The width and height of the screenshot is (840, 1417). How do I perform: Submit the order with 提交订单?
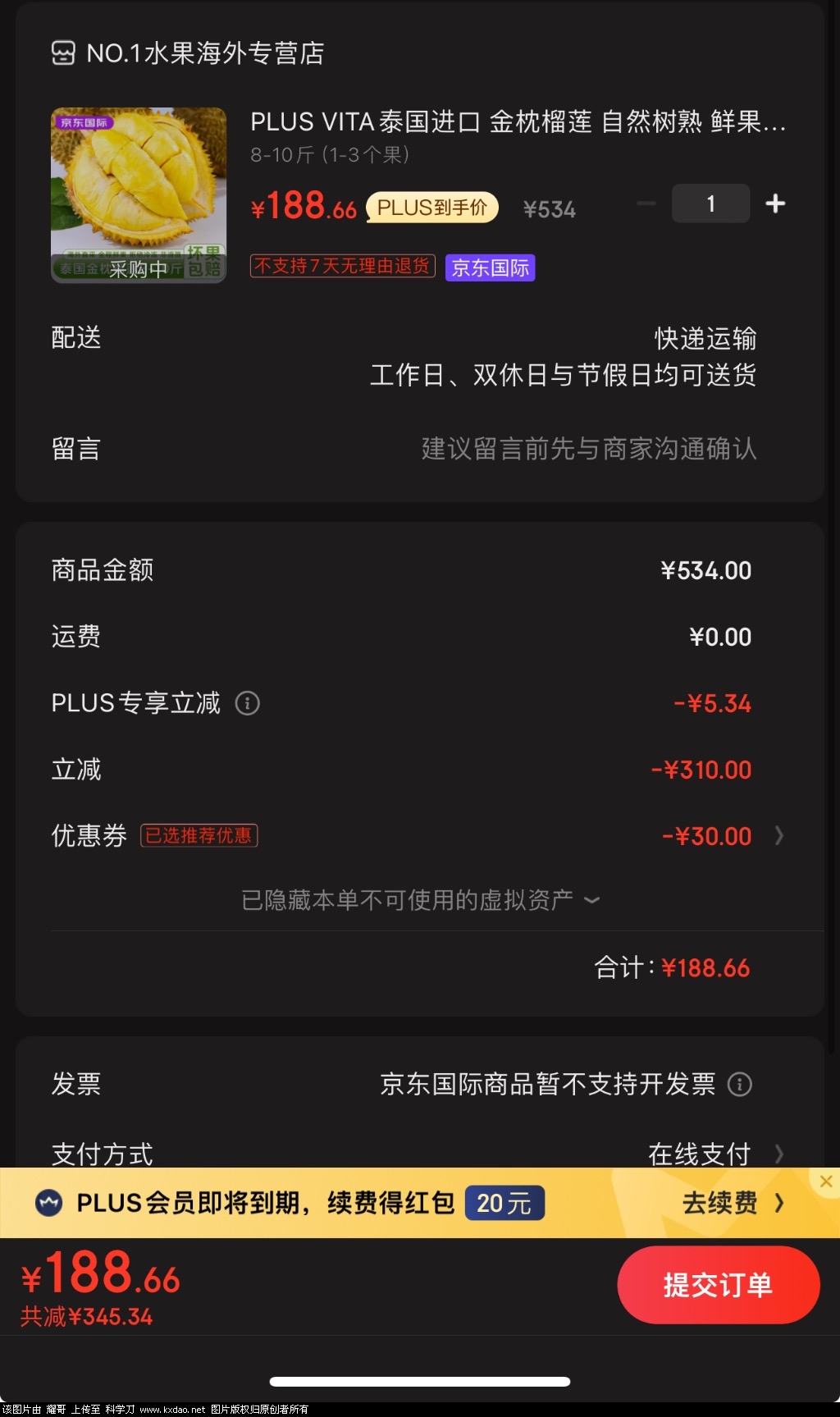click(718, 1284)
